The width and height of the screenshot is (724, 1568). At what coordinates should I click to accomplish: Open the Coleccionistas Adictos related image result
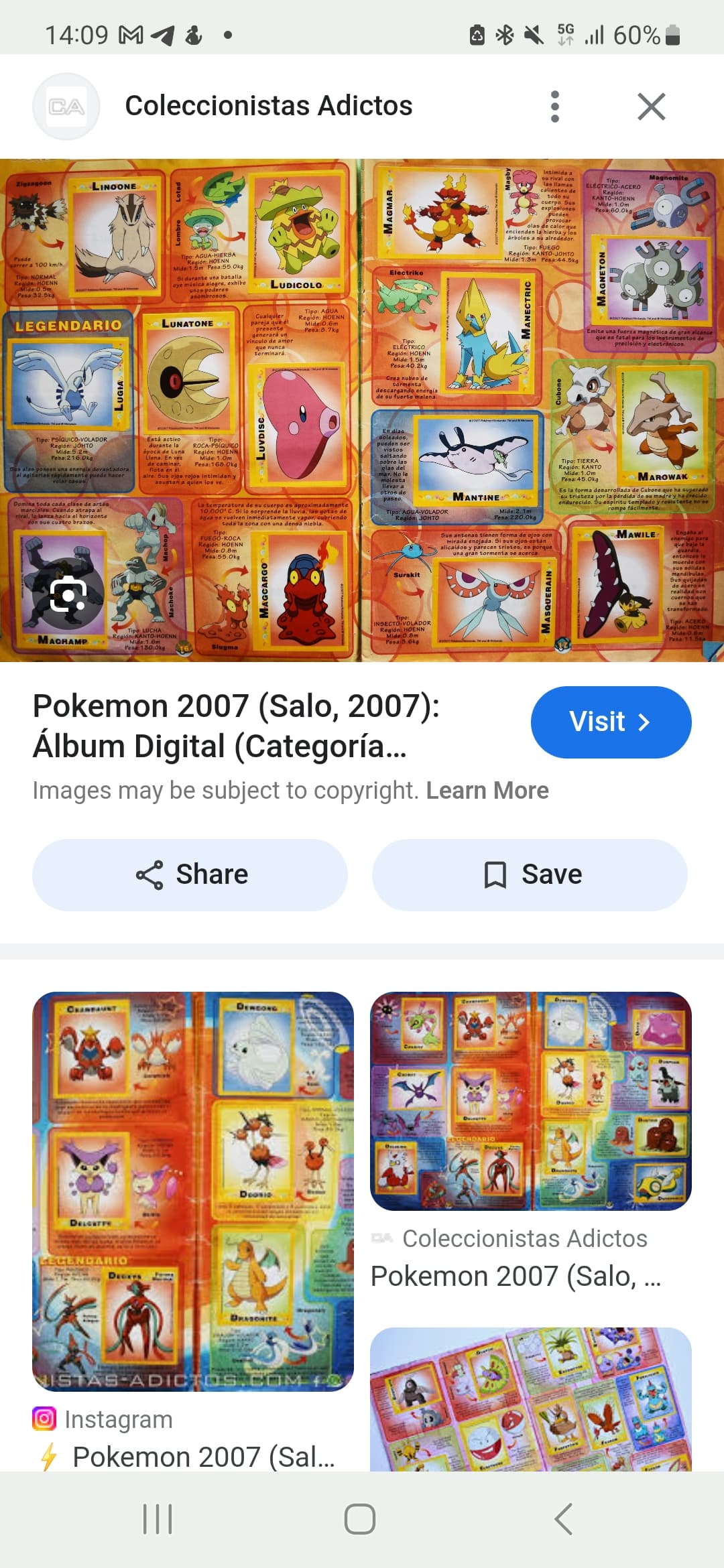pos(531,1101)
